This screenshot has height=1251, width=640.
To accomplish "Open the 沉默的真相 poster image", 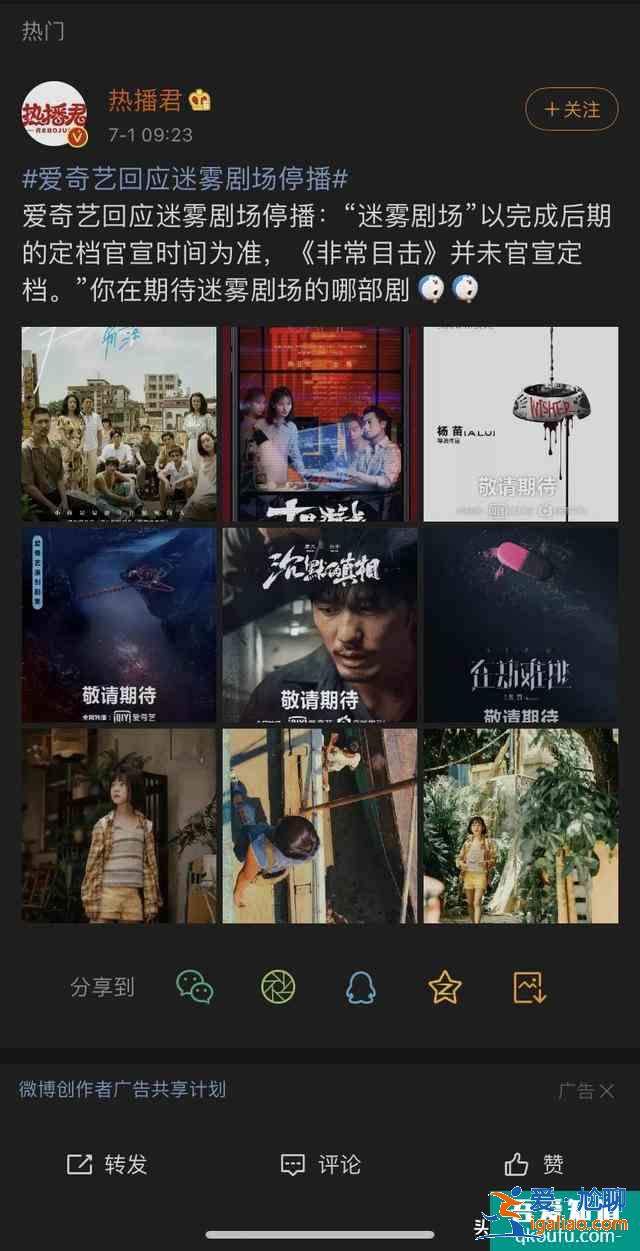I will (320, 625).
